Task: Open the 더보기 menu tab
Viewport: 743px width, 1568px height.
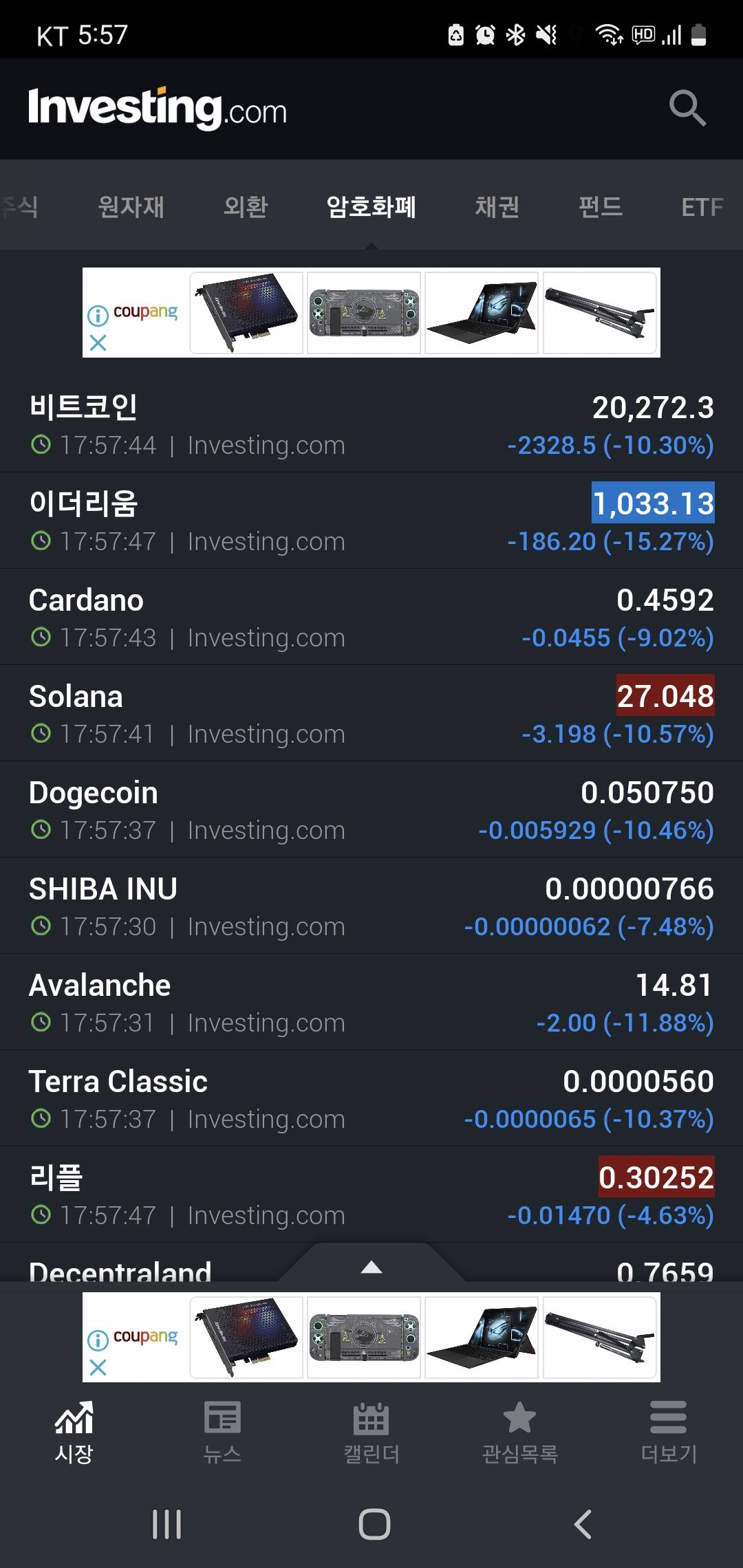Action: 669,1432
